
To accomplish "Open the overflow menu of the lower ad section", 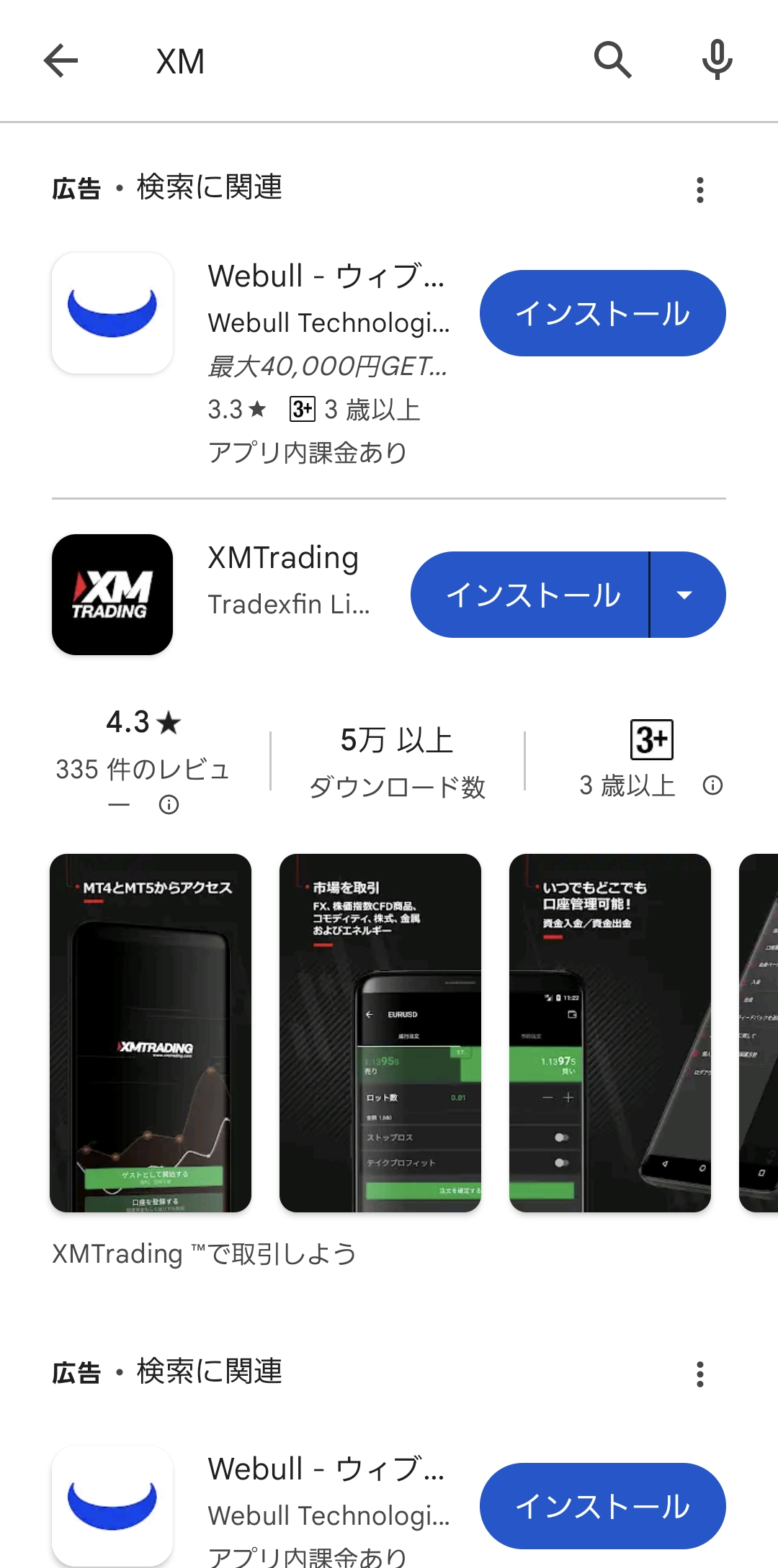I will [700, 1374].
